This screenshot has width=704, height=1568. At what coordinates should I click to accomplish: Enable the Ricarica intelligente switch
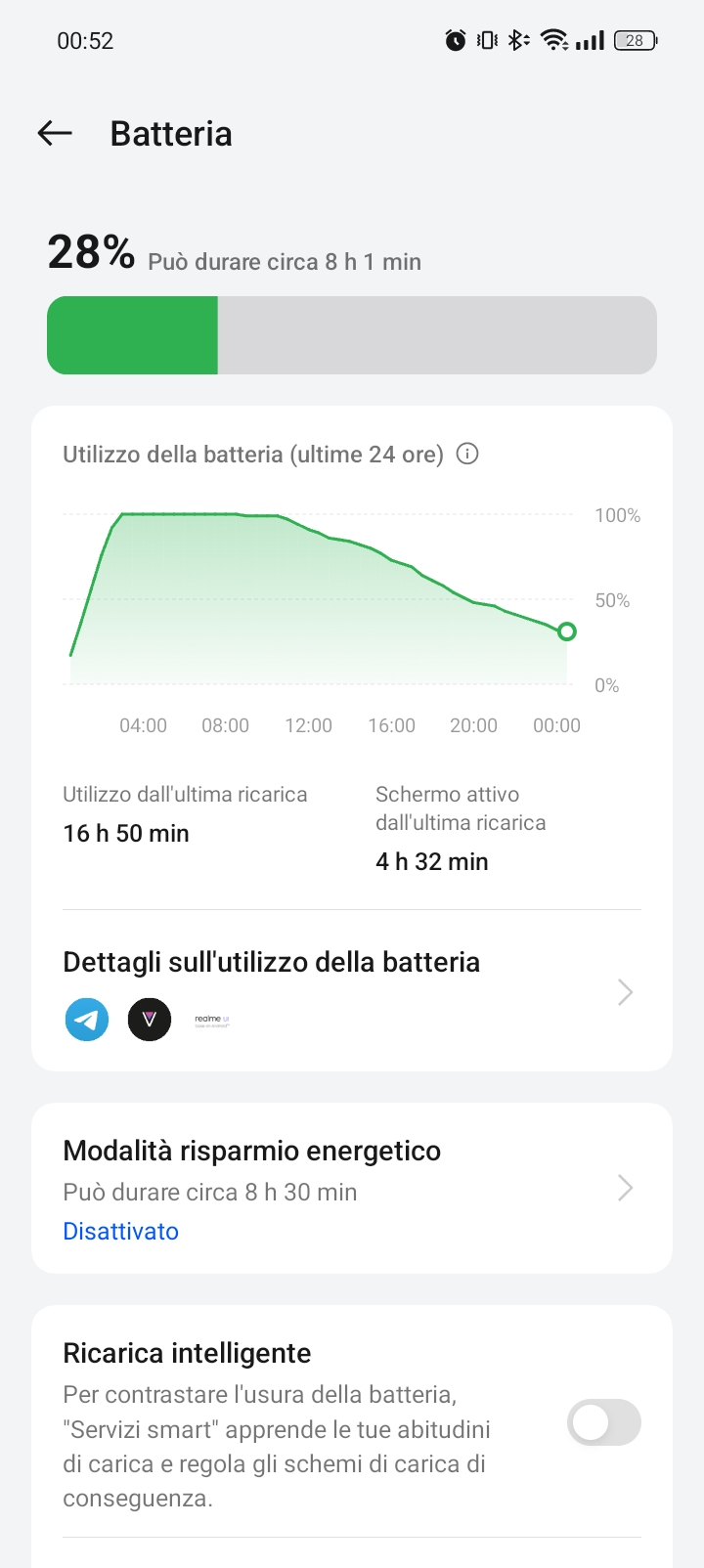coord(604,1422)
